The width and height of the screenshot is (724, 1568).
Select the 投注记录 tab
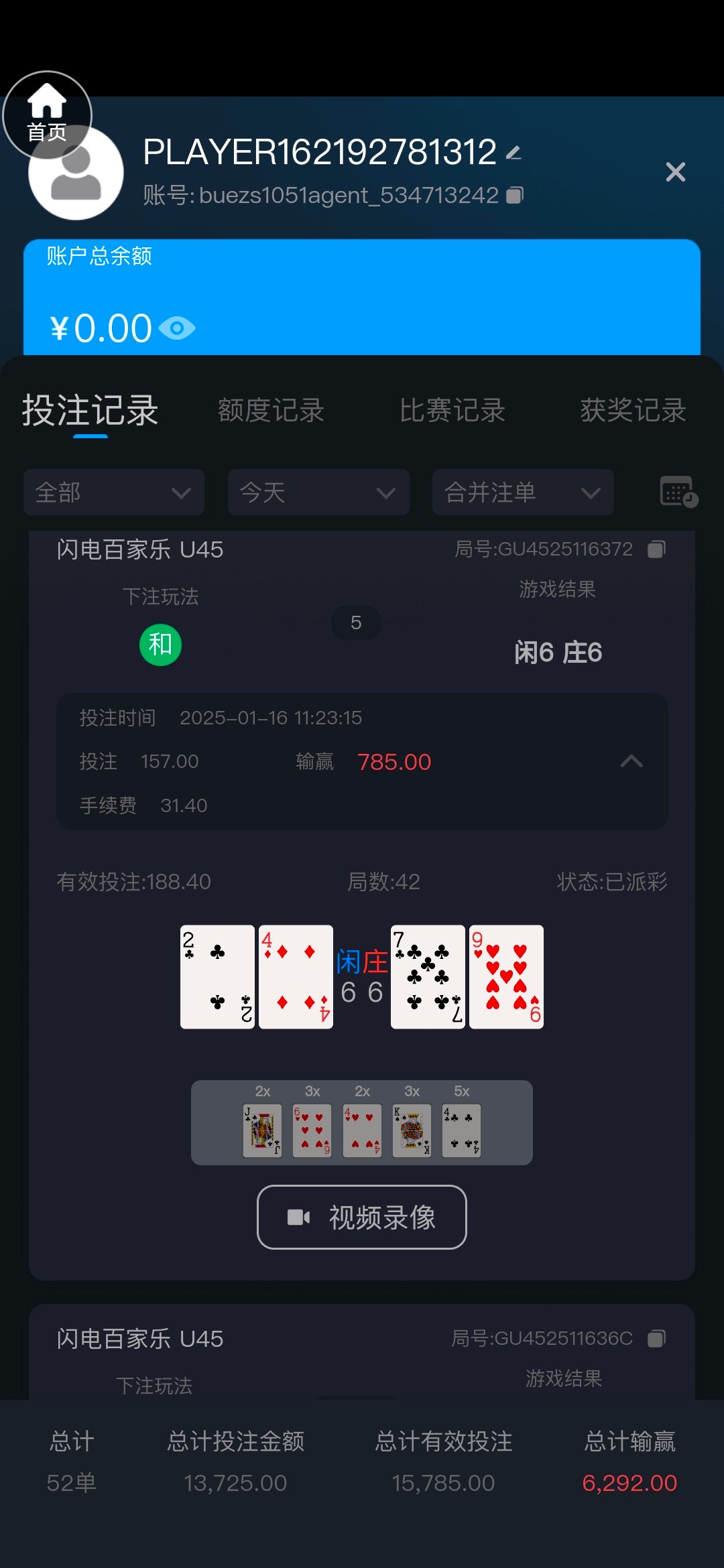pyautogui.click(x=90, y=411)
